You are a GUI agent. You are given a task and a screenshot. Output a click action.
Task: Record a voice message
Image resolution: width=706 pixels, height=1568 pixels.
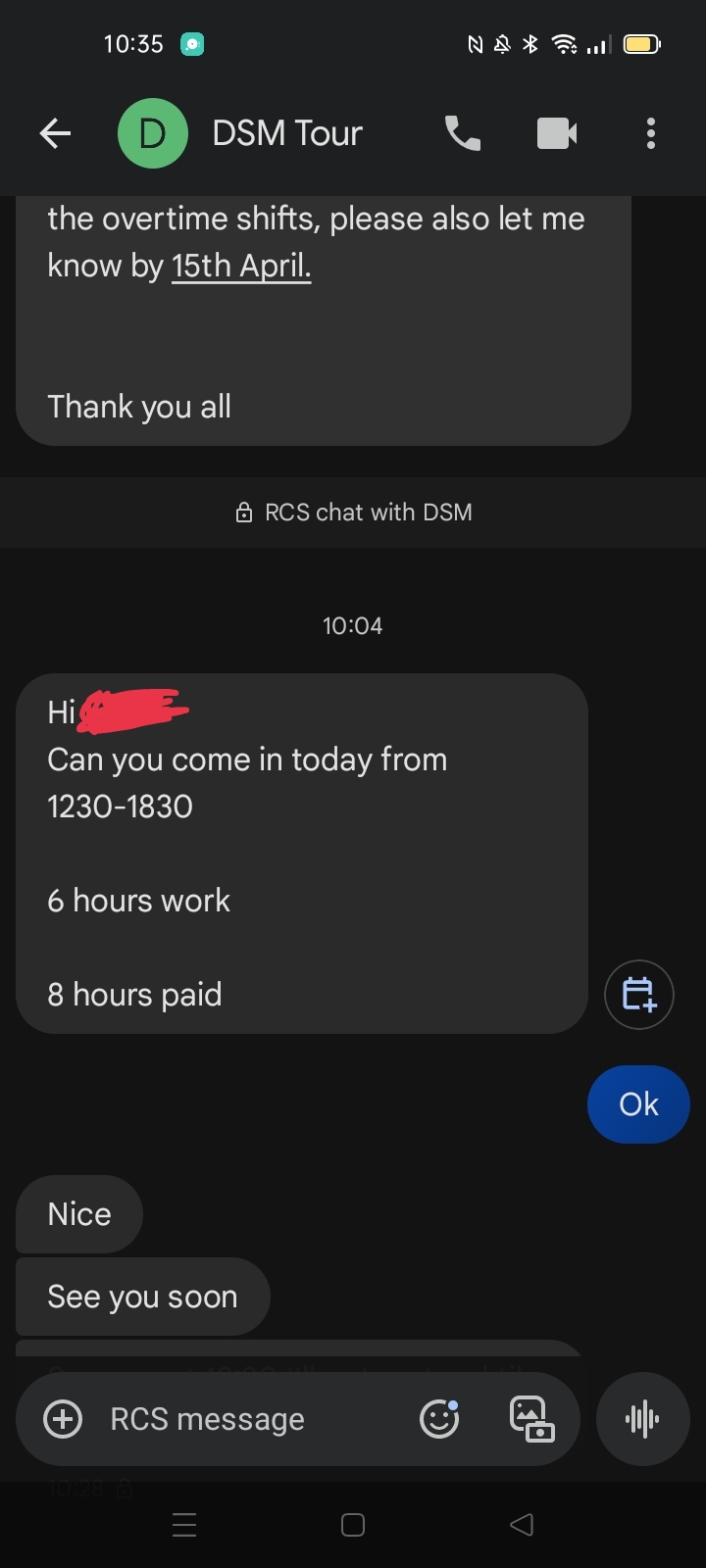(642, 1418)
